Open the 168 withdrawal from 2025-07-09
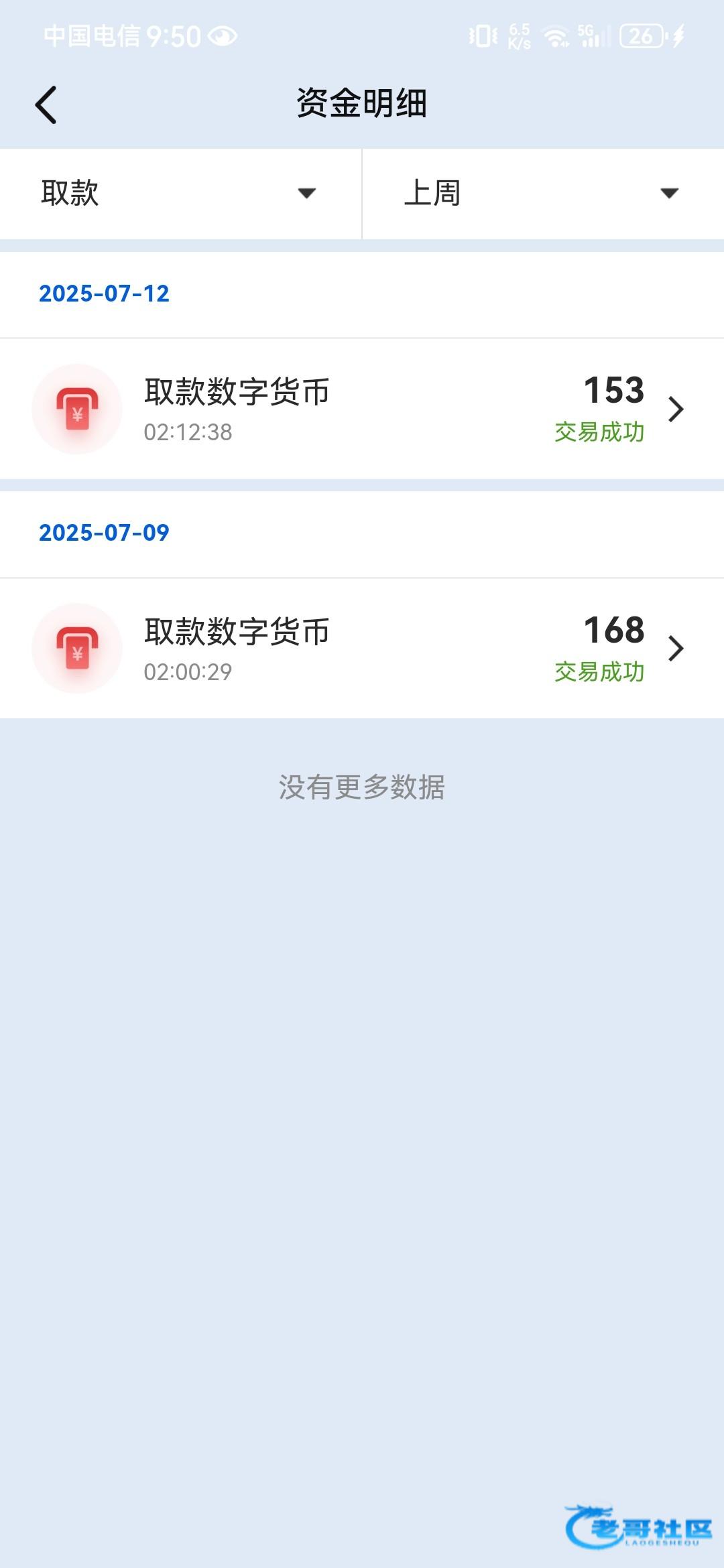The height and width of the screenshot is (1568, 724). coord(362,648)
